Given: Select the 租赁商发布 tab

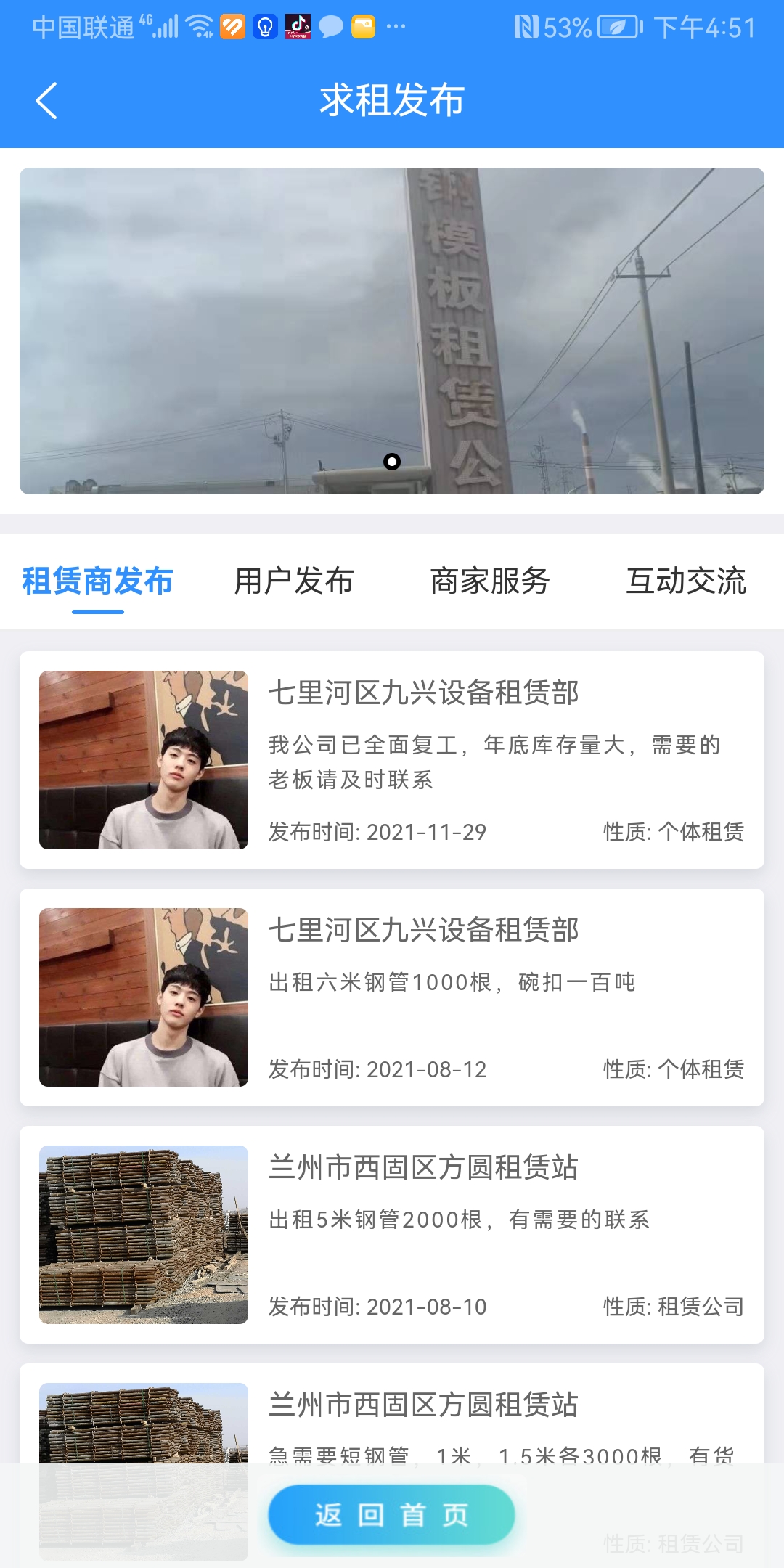Looking at the screenshot, I should click(x=98, y=581).
